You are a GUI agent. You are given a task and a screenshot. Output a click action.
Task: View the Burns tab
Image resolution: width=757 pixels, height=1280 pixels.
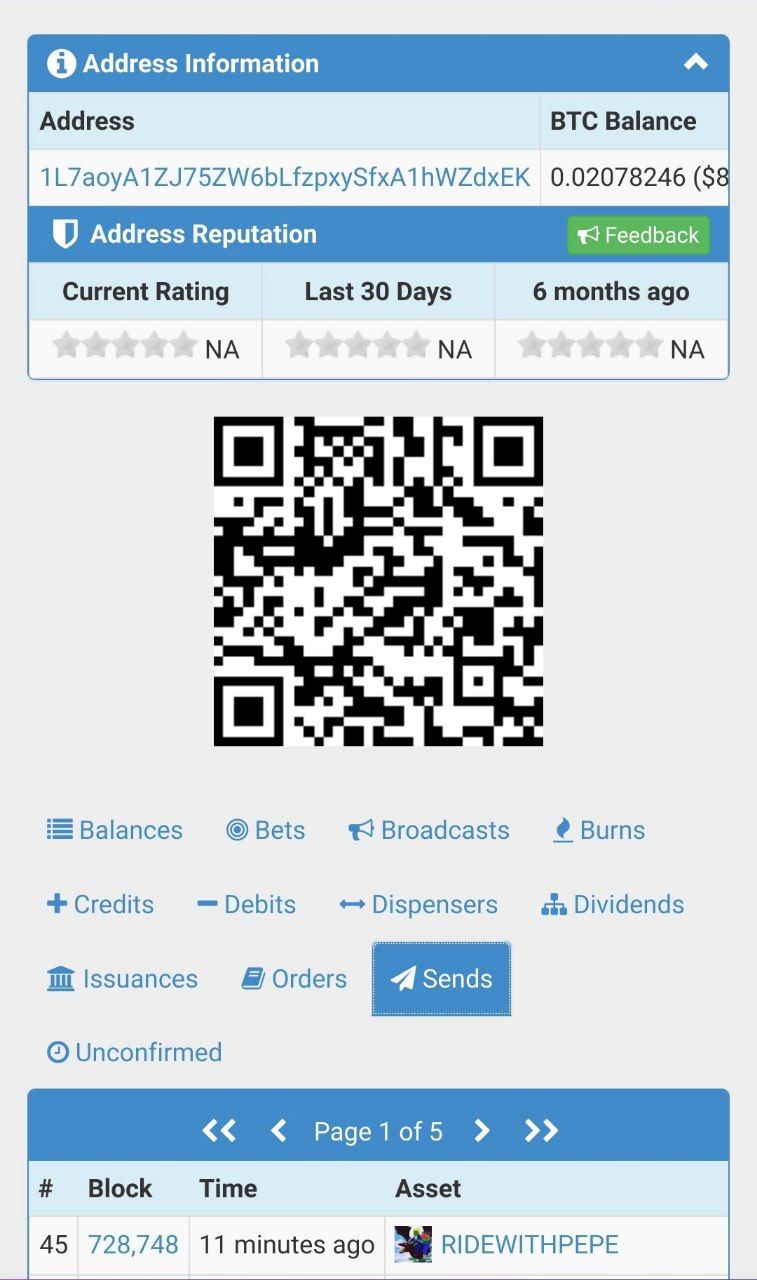(x=599, y=830)
